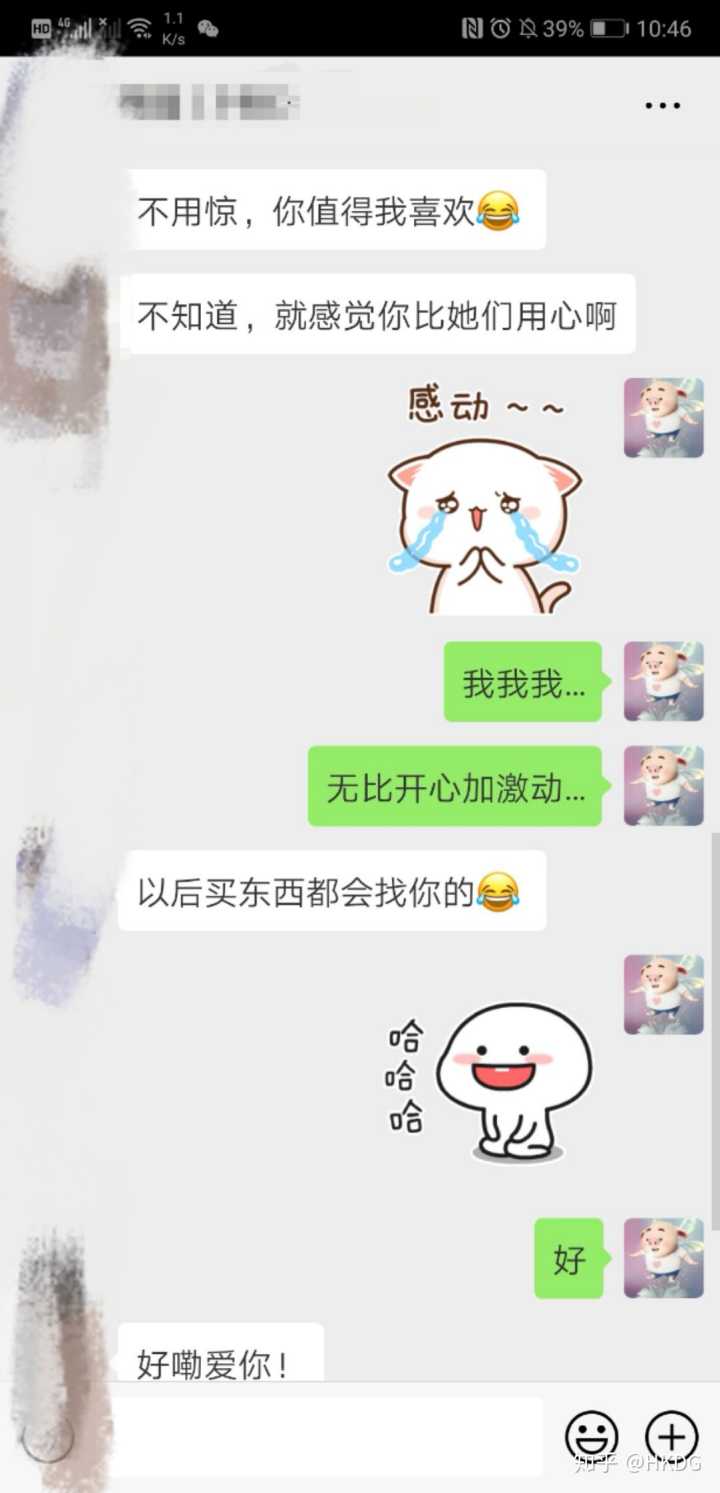Screen dimensions: 720x1493
Task: Open the plus attachments menu
Action: coord(671,1437)
